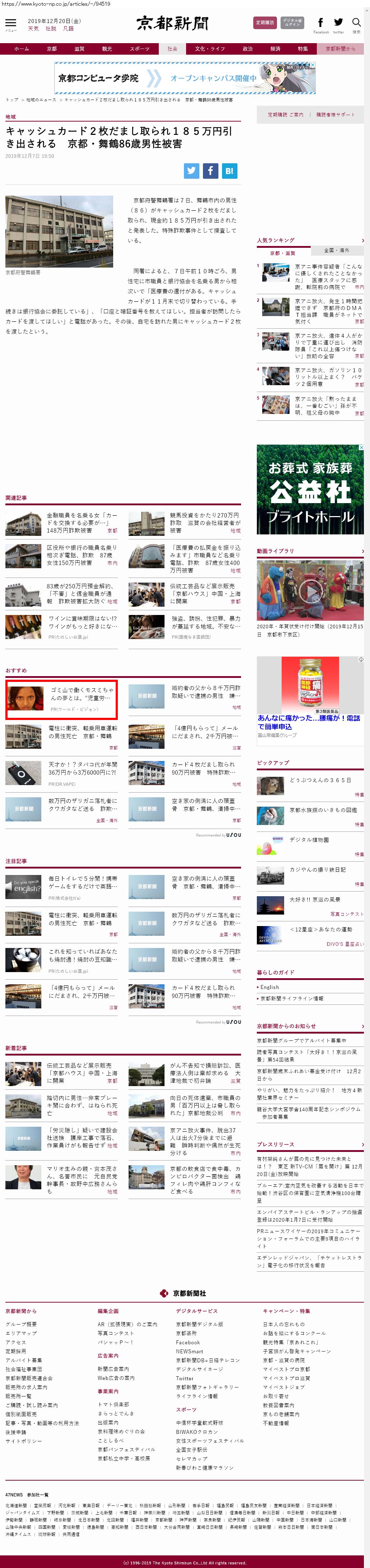
Task: Switch ranking to 全国・海外 tab
Action: pyautogui.click(x=336, y=250)
